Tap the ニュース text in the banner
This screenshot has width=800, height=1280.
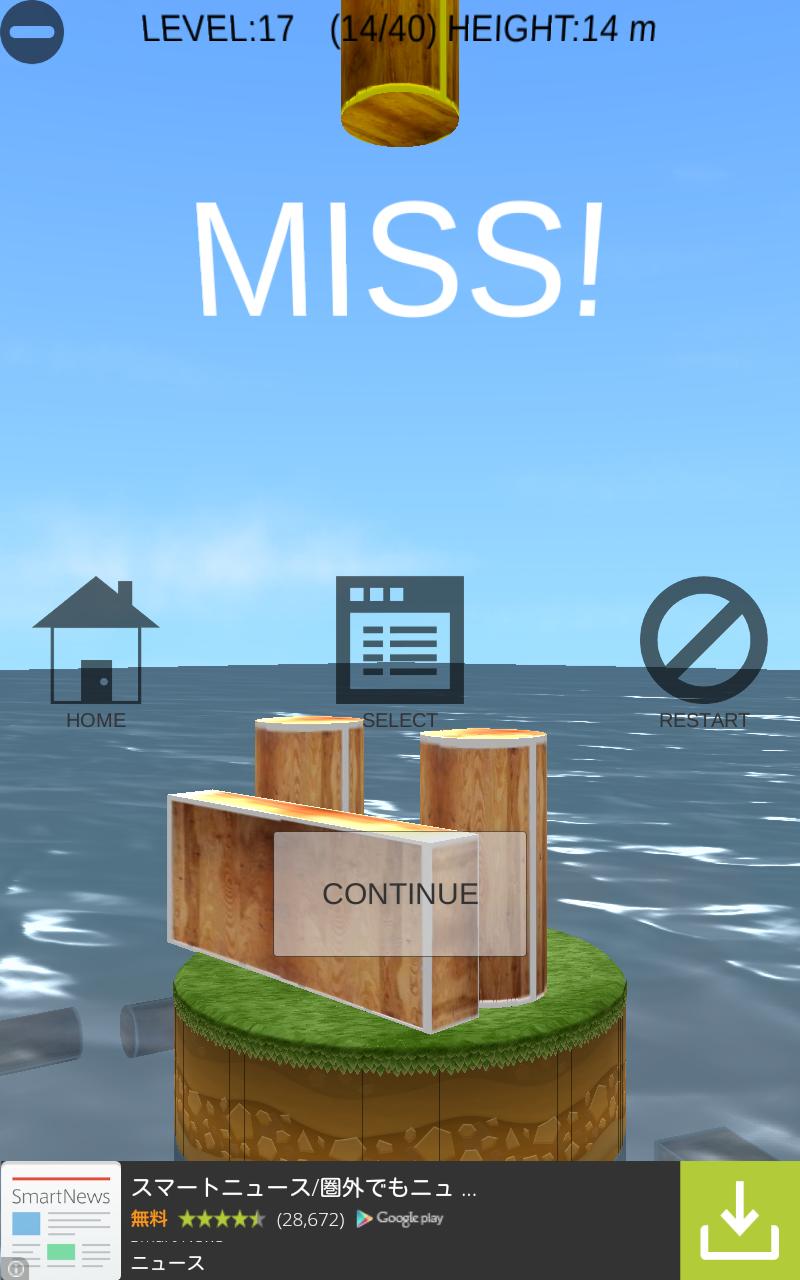coord(165,1263)
